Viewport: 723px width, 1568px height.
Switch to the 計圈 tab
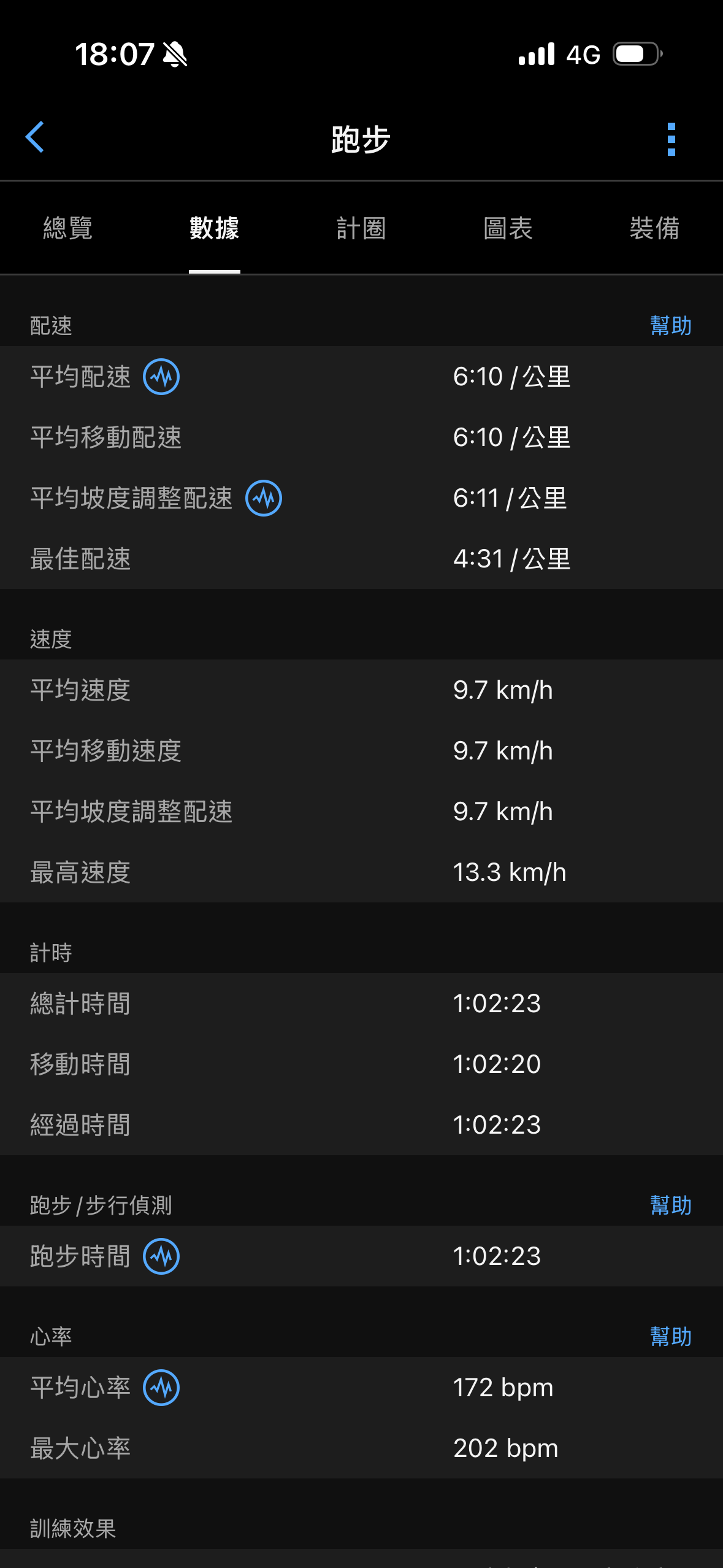tap(361, 228)
